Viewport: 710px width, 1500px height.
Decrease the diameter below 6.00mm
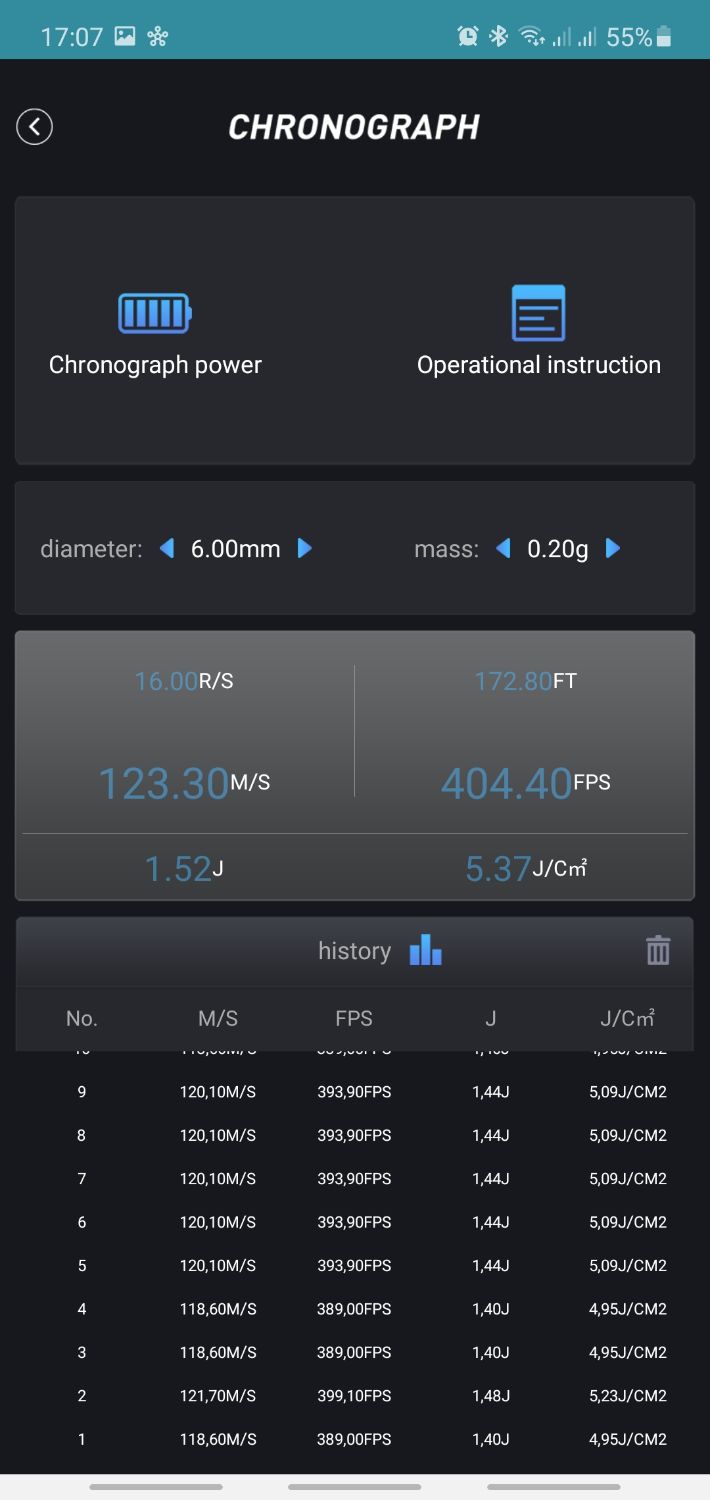coord(167,548)
